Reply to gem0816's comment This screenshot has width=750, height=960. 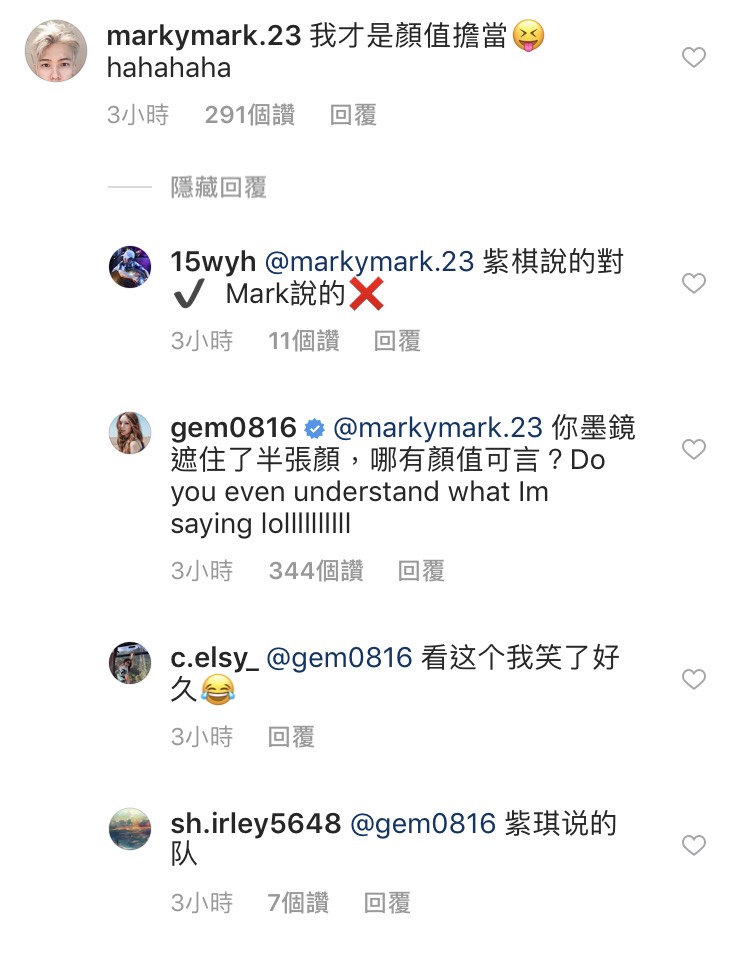421,571
